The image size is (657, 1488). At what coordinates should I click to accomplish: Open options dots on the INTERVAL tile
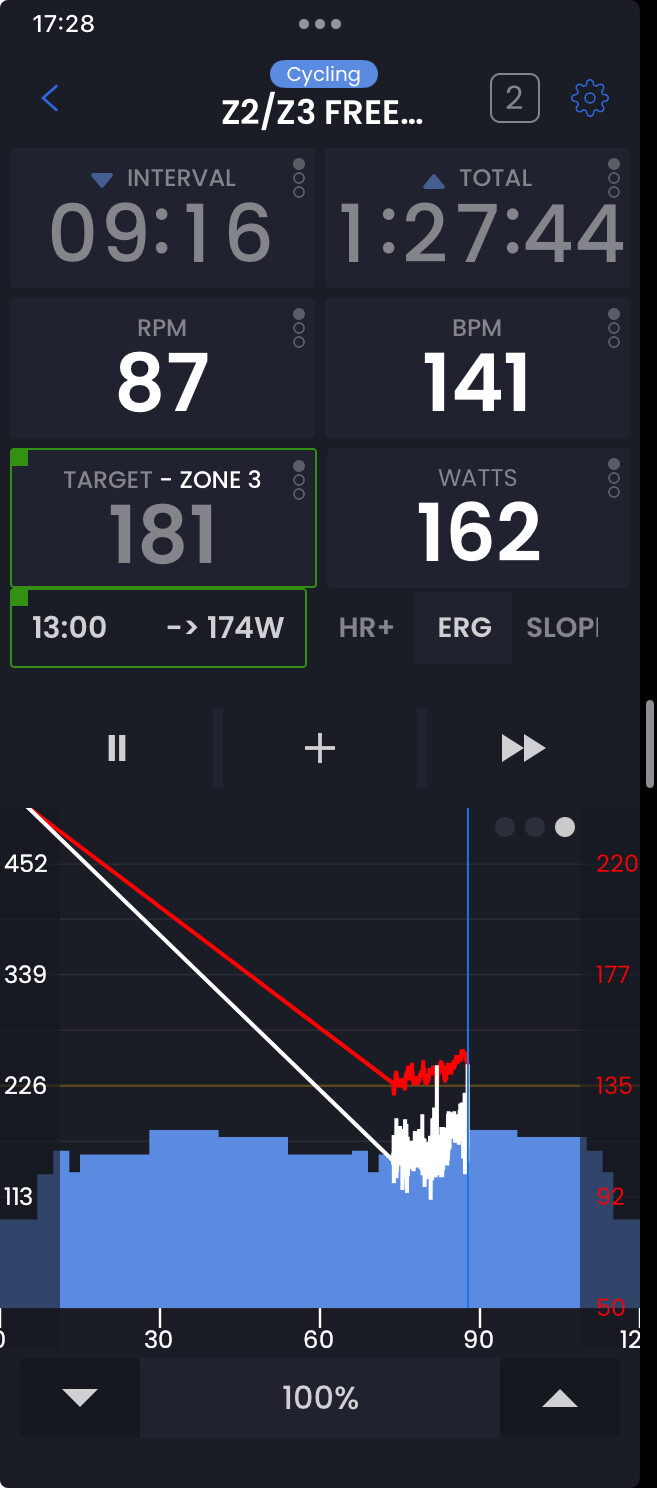298,178
